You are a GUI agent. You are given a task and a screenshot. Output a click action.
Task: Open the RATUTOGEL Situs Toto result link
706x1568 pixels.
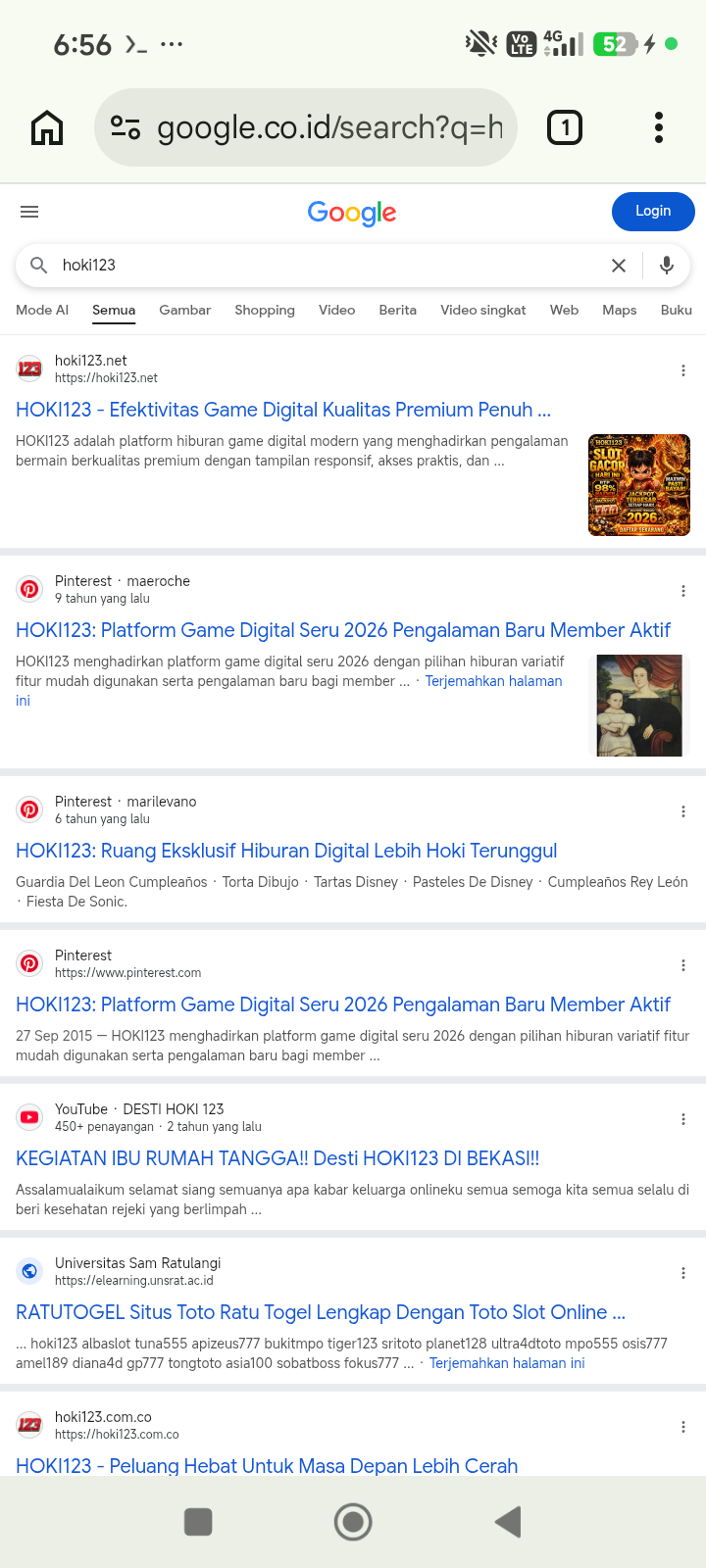(x=321, y=1312)
